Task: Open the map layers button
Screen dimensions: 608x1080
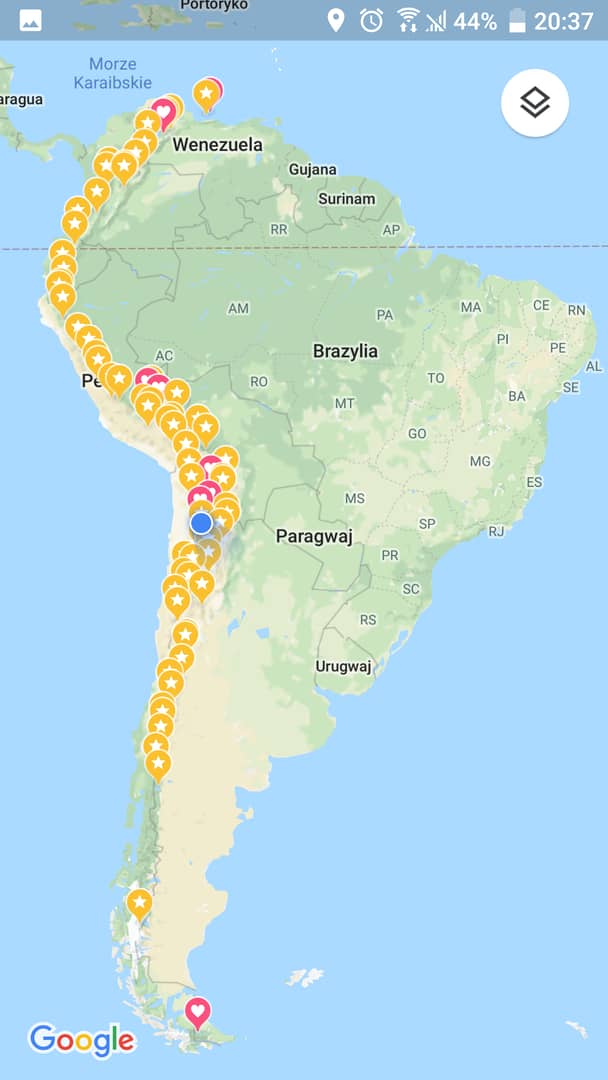Action: click(x=535, y=102)
